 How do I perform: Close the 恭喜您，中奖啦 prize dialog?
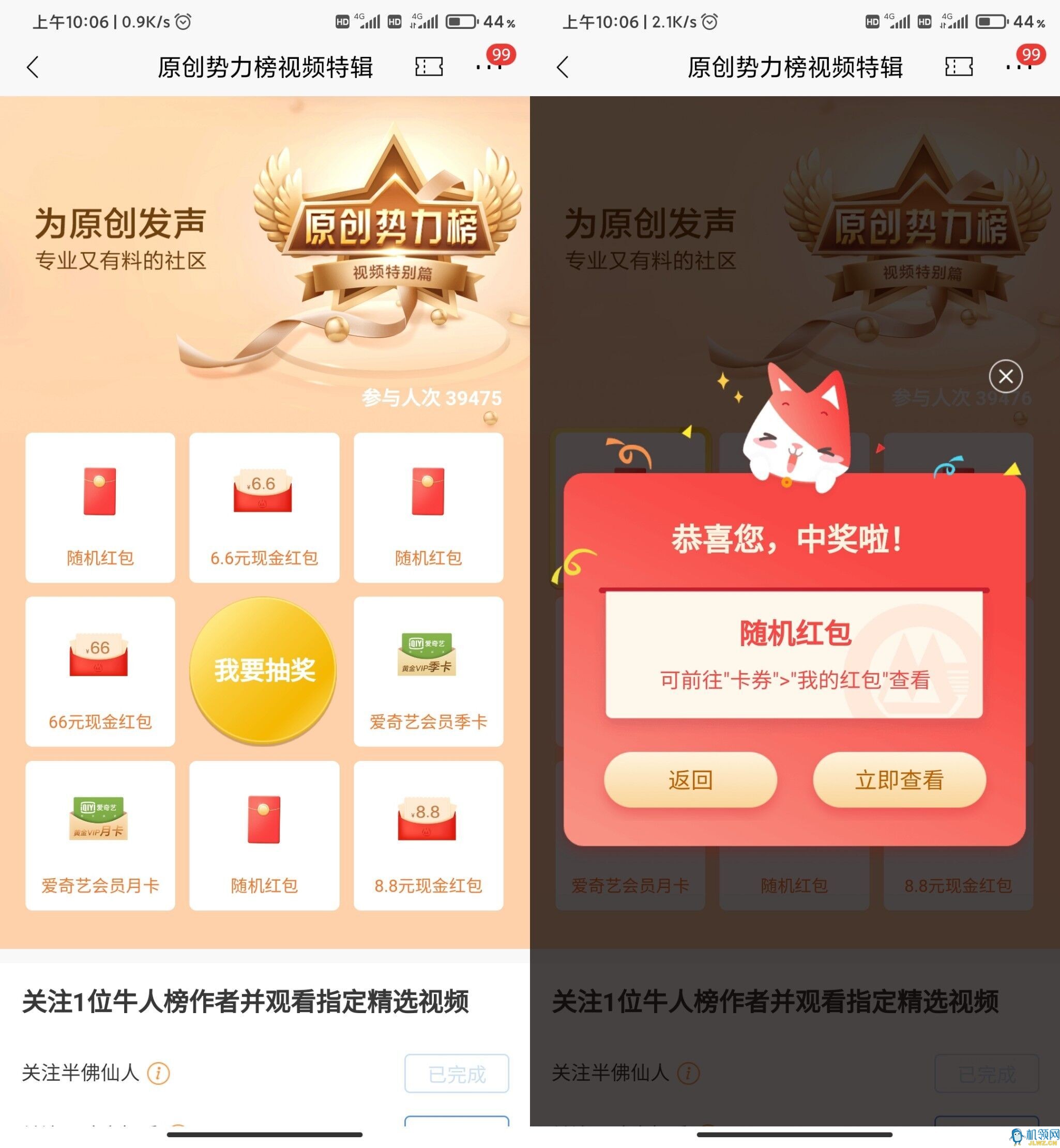(x=1006, y=377)
